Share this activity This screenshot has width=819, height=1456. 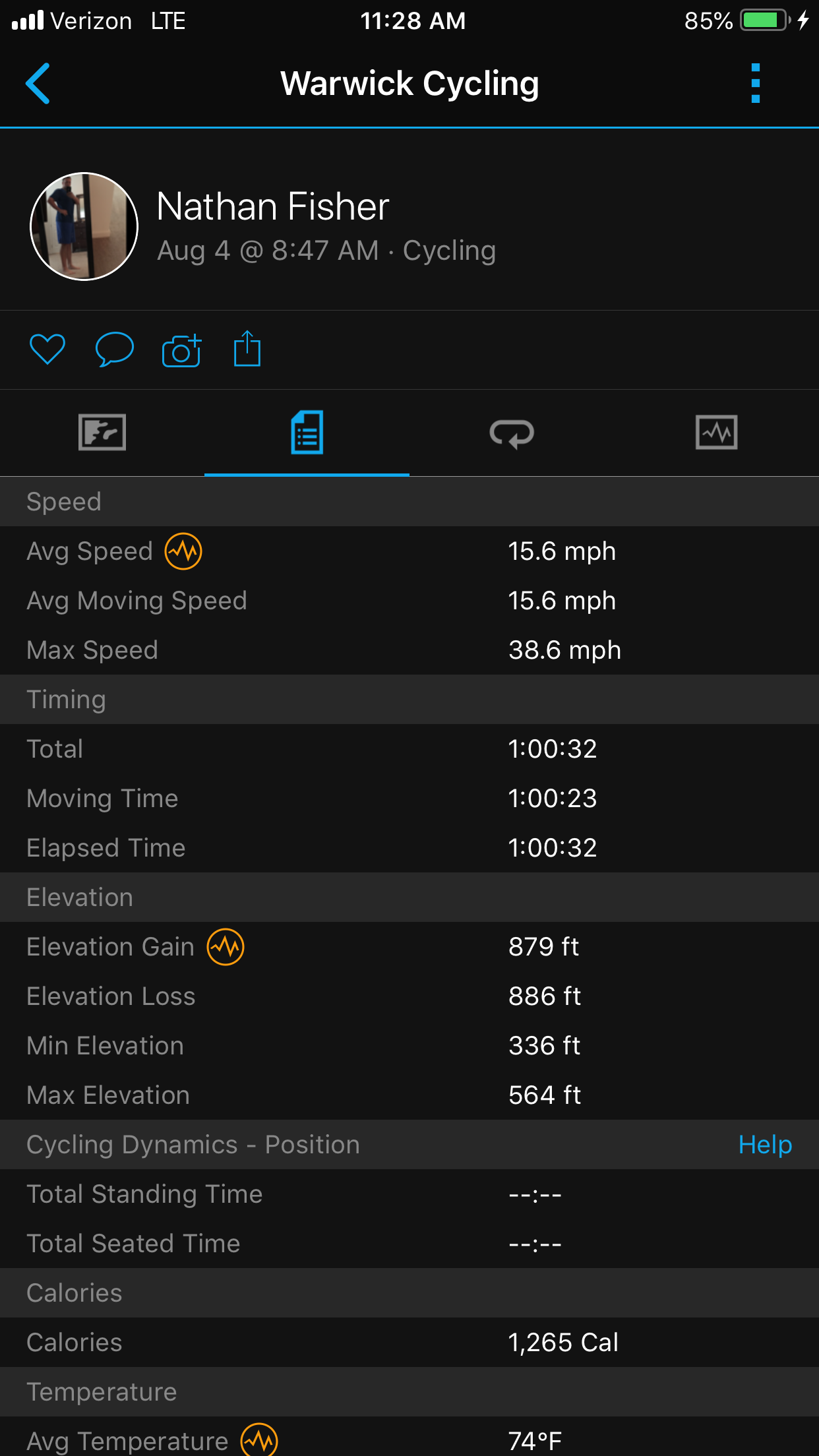(x=247, y=349)
